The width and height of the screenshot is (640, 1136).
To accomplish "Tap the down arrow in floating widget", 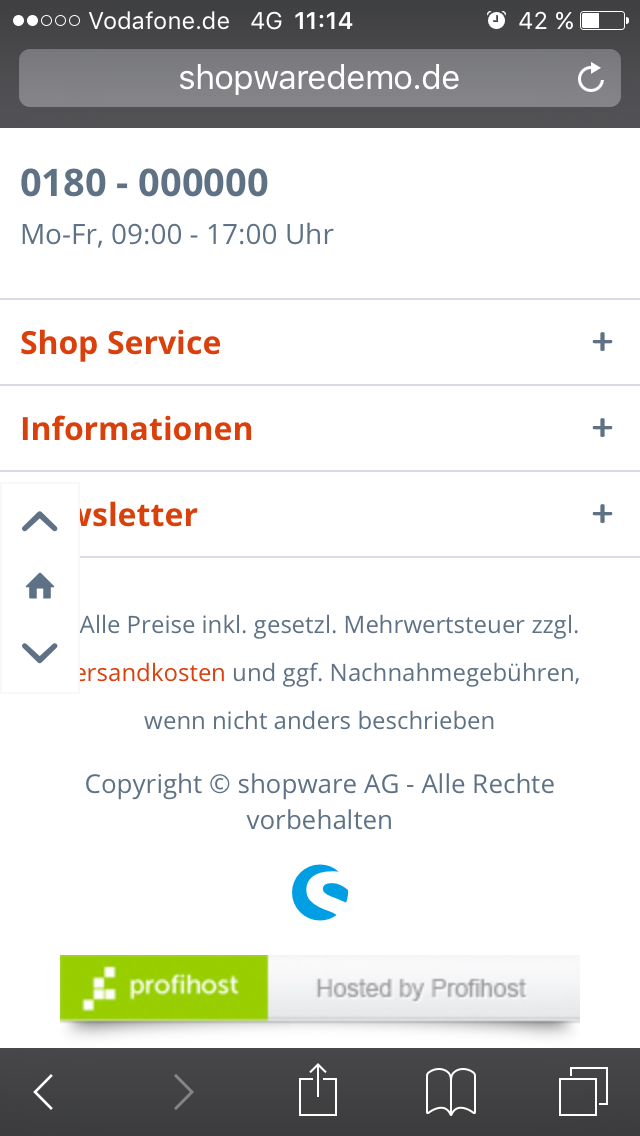I will tap(39, 653).
